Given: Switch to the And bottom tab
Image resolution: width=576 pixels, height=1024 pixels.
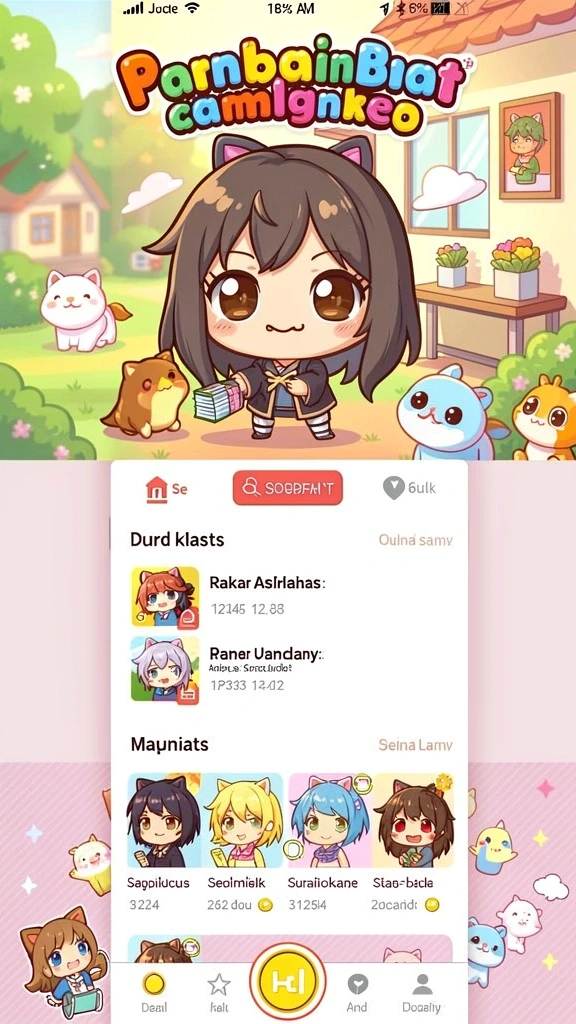Looking at the screenshot, I should tap(357, 991).
